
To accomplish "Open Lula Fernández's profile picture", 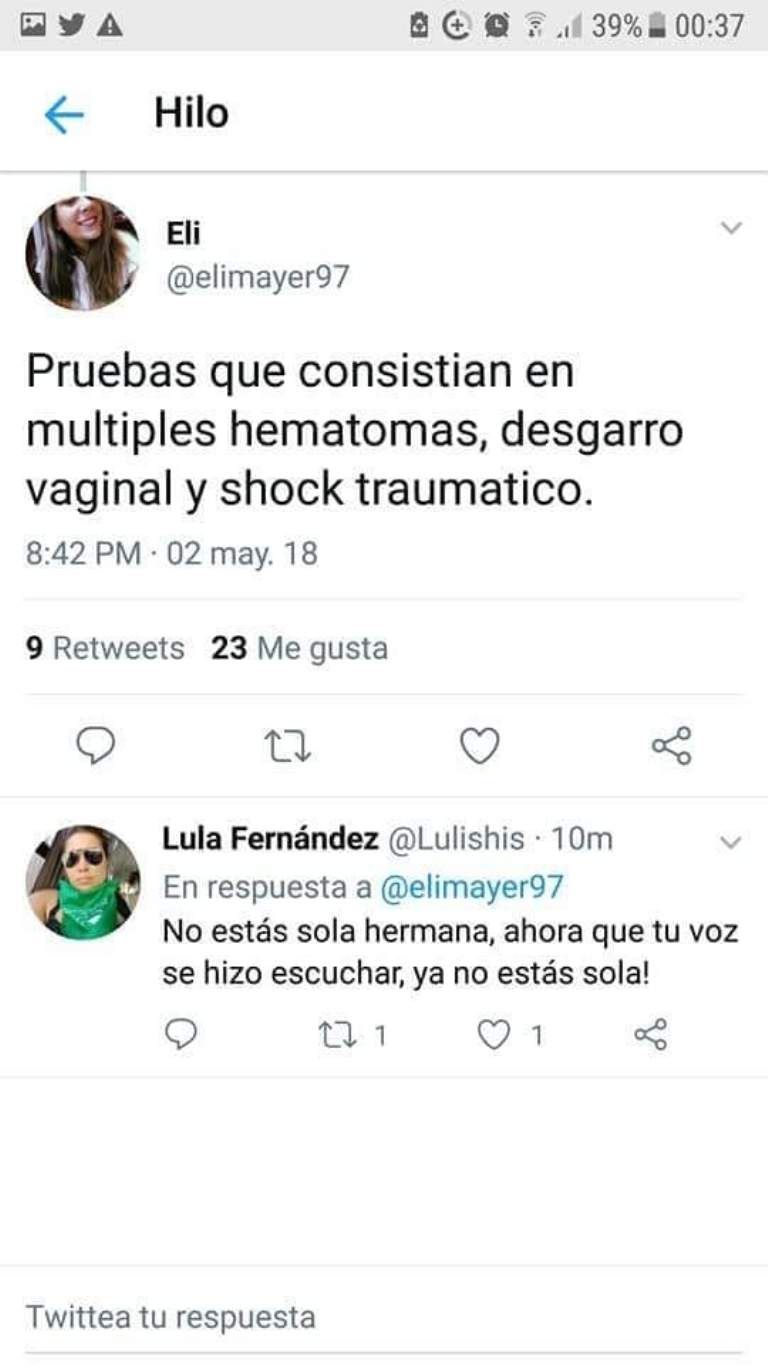I will tap(82, 881).
